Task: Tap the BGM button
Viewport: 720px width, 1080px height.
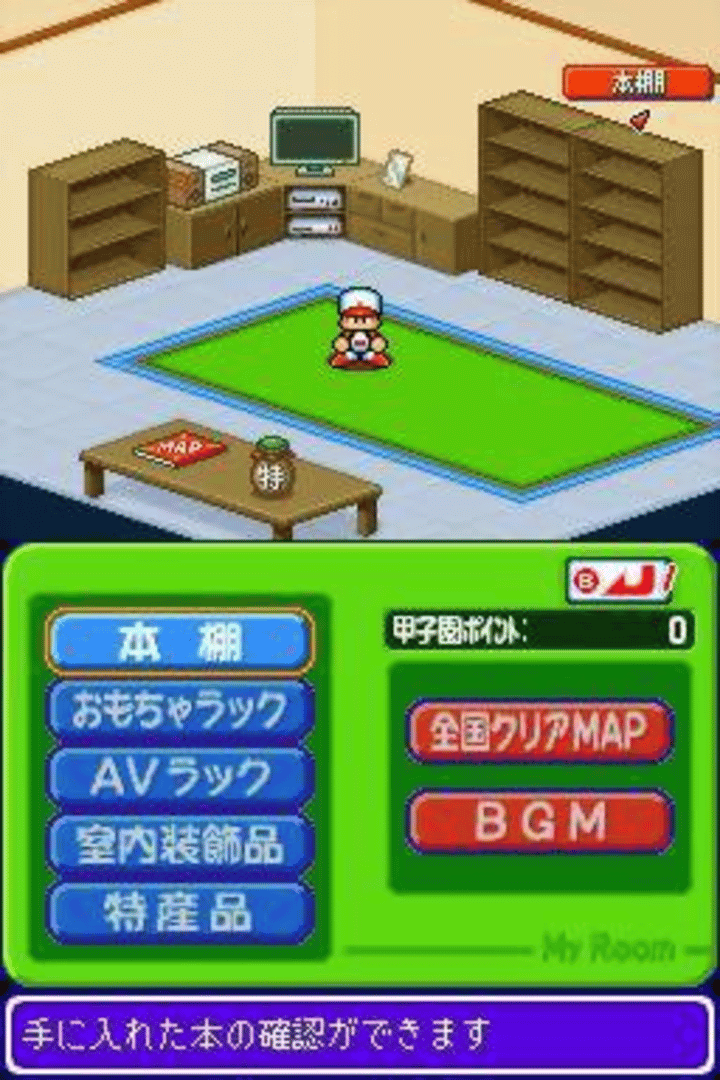Action: 539,822
